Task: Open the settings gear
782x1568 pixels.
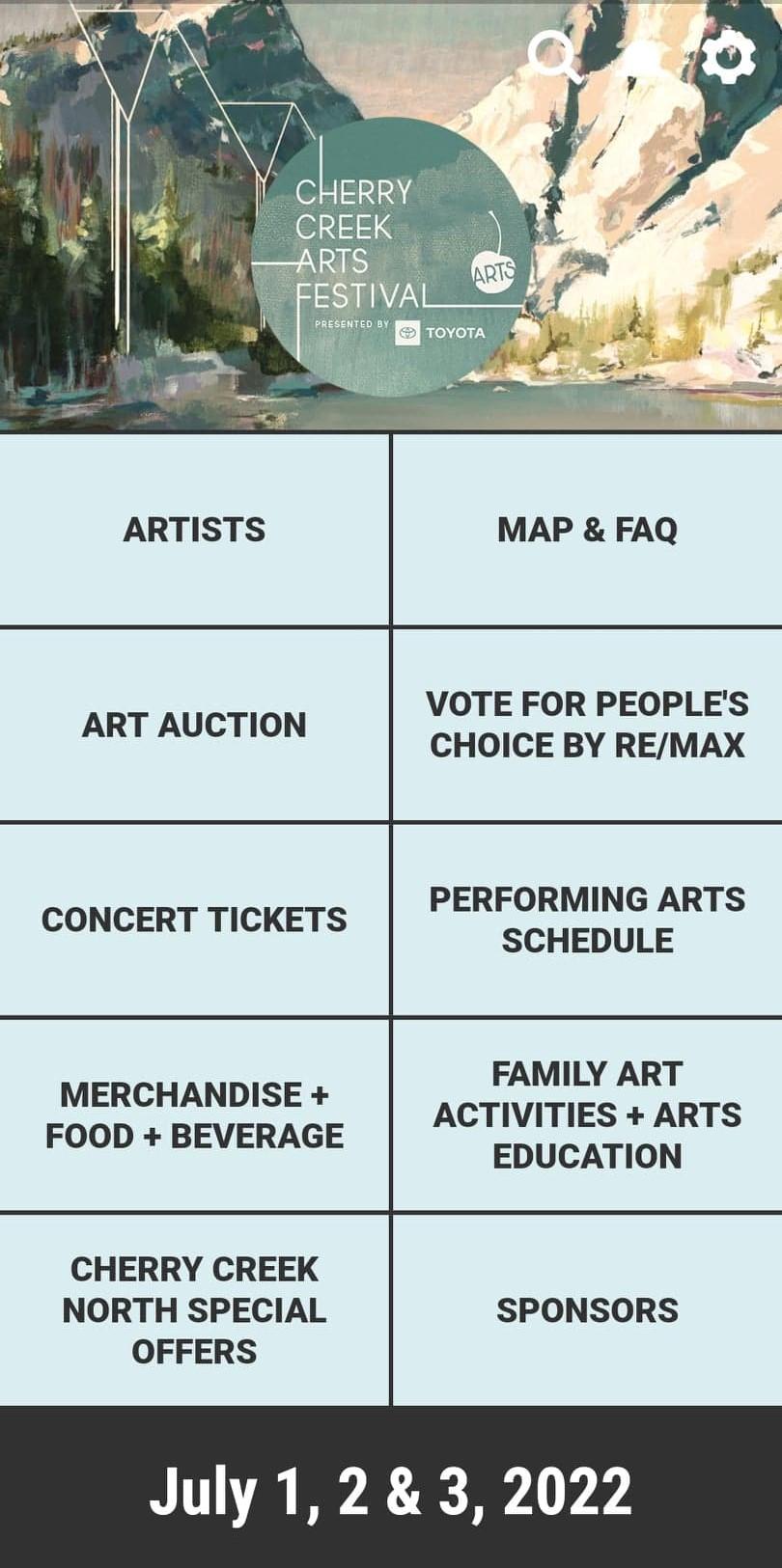Action: coord(727,57)
